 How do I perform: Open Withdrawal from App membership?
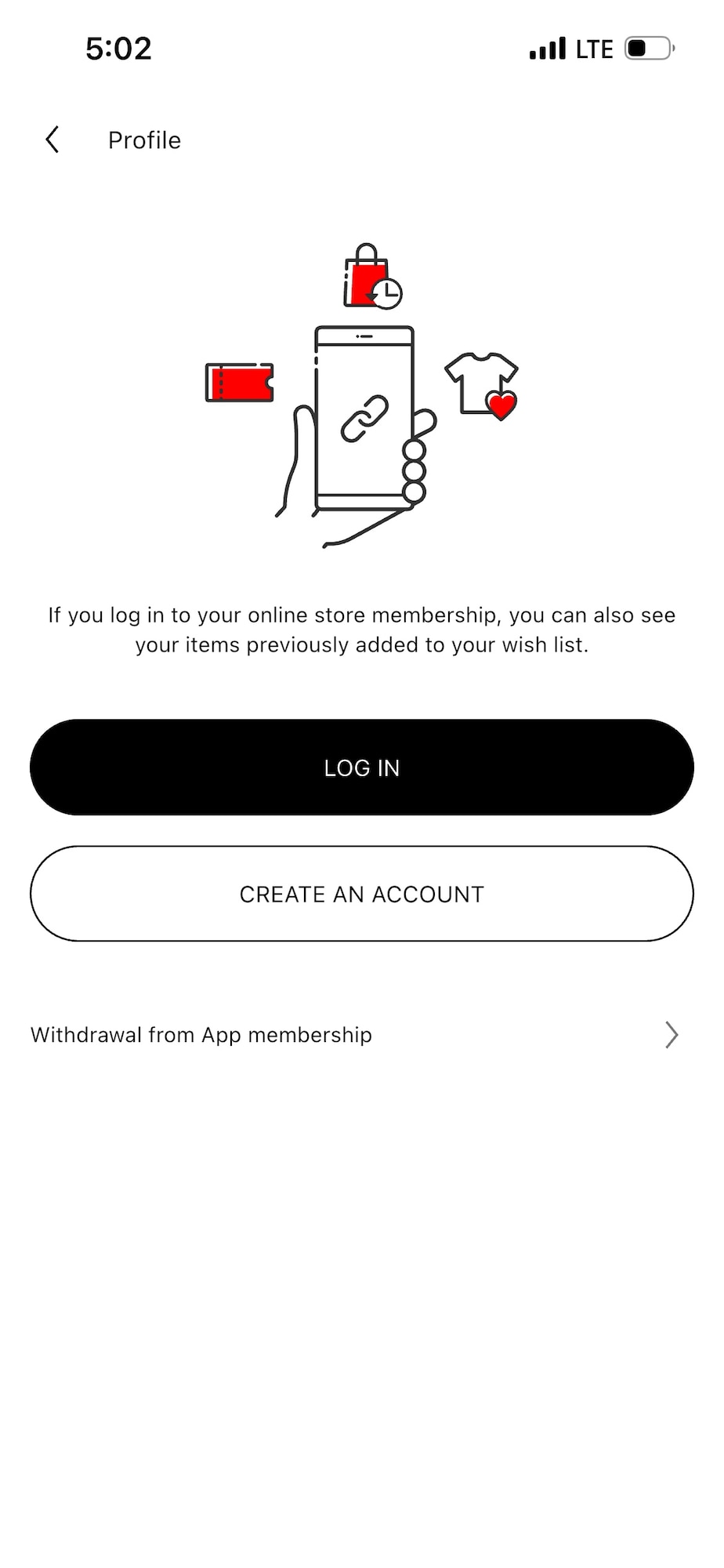[x=362, y=1035]
